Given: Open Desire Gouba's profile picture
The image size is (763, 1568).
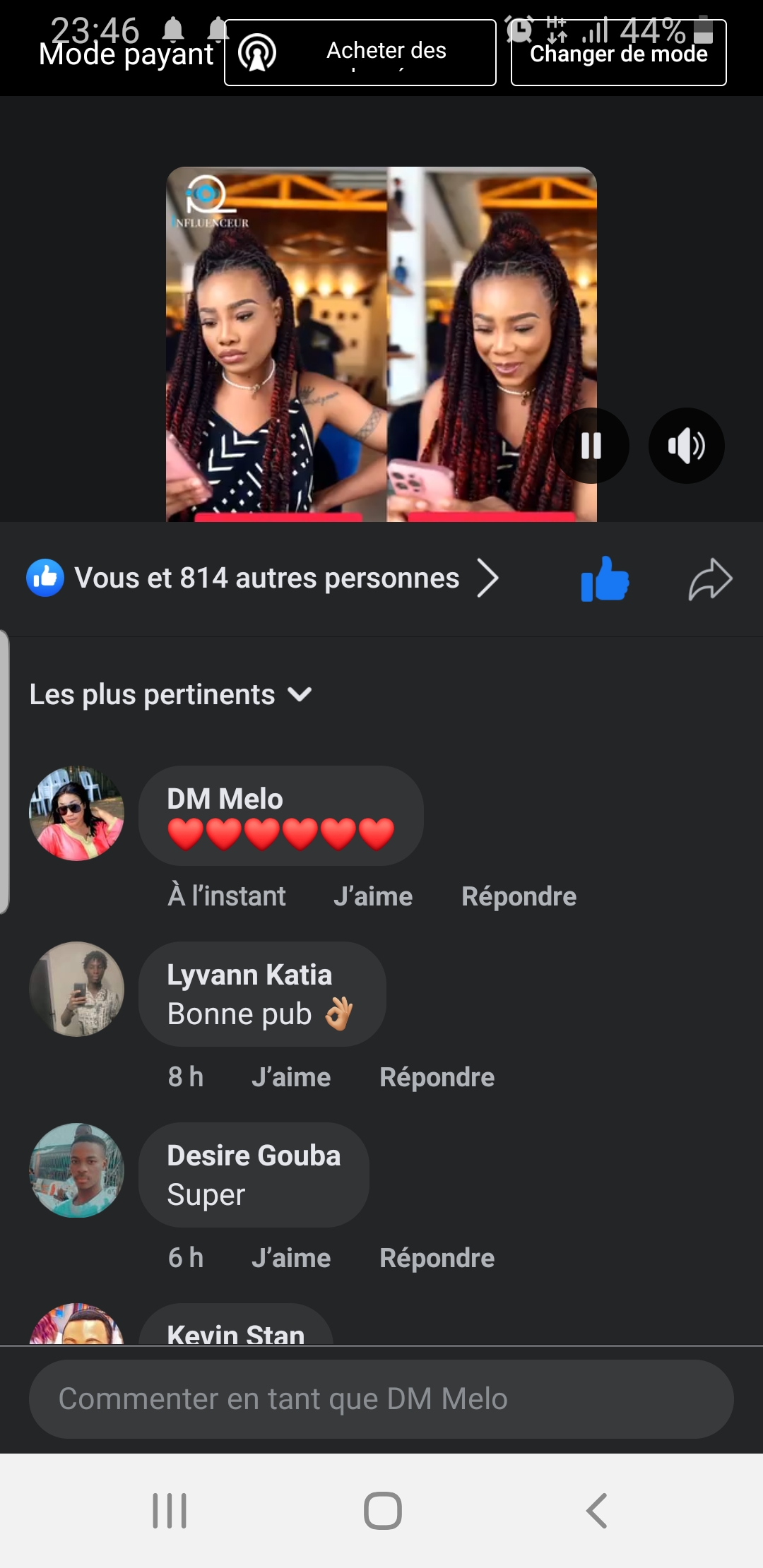Looking at the screenshot, I should pyautogui.click(x=76, y=1170).
